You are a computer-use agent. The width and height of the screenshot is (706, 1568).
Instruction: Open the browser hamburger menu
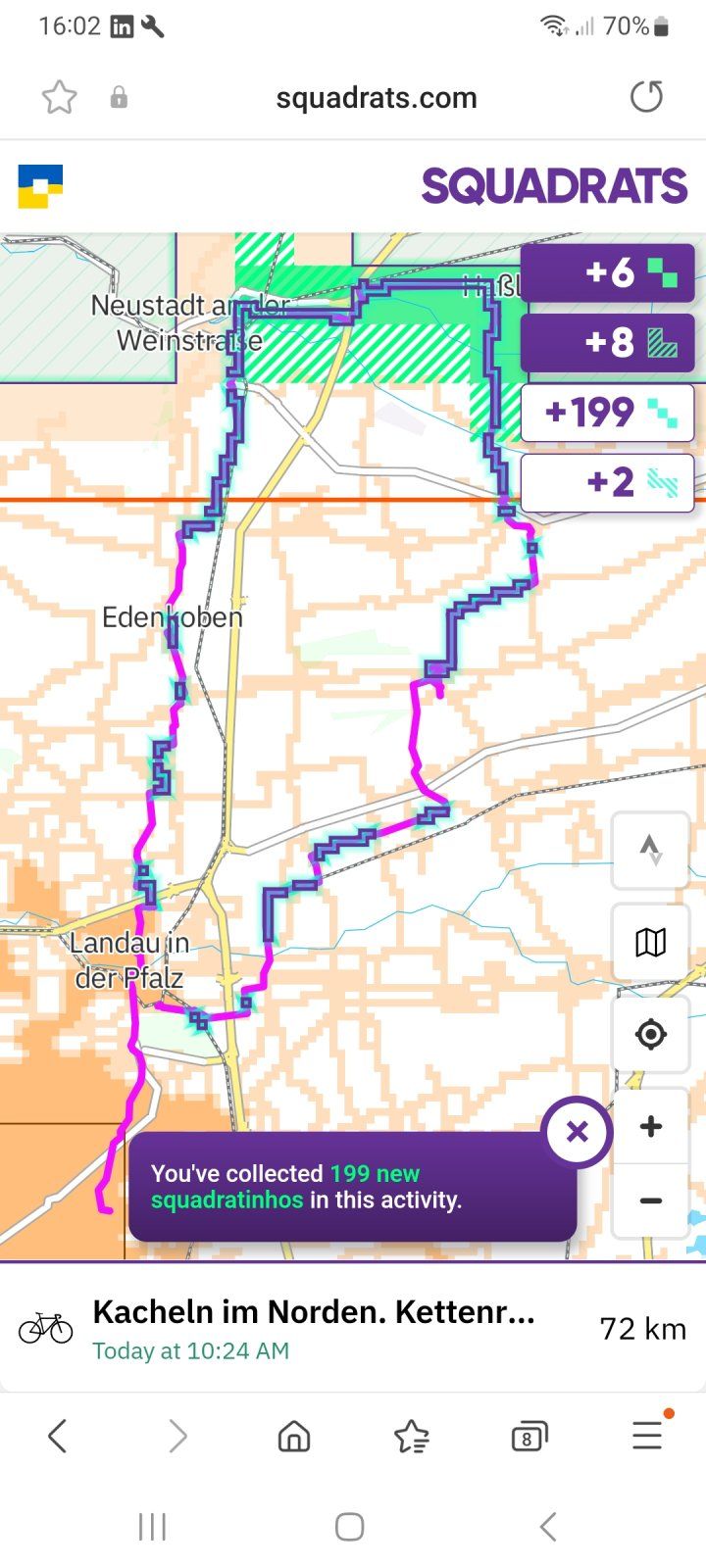646,1437
